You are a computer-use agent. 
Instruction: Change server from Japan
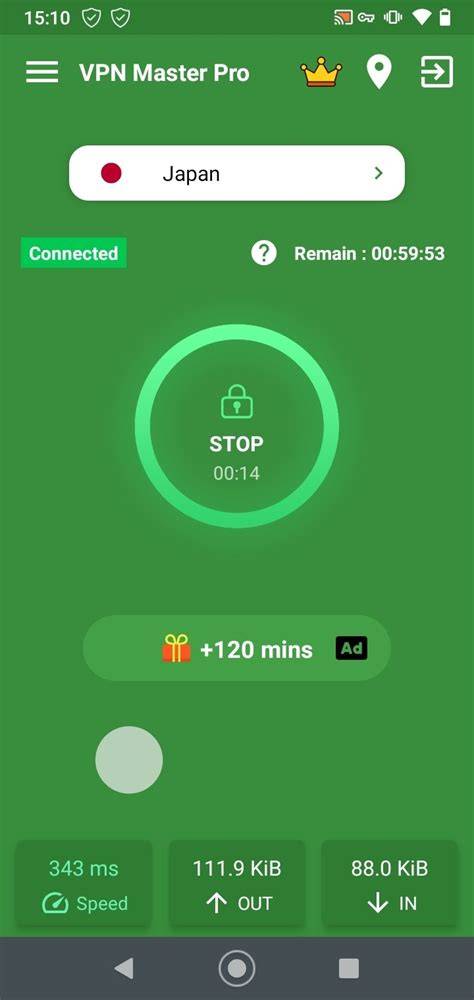(x=237, y=173)
